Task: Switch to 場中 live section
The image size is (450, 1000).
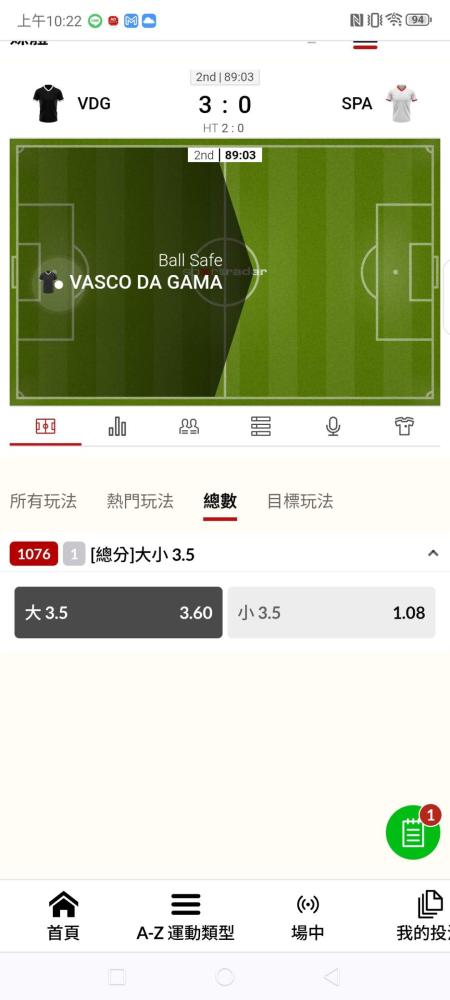Action: click(x=308, y=916)
